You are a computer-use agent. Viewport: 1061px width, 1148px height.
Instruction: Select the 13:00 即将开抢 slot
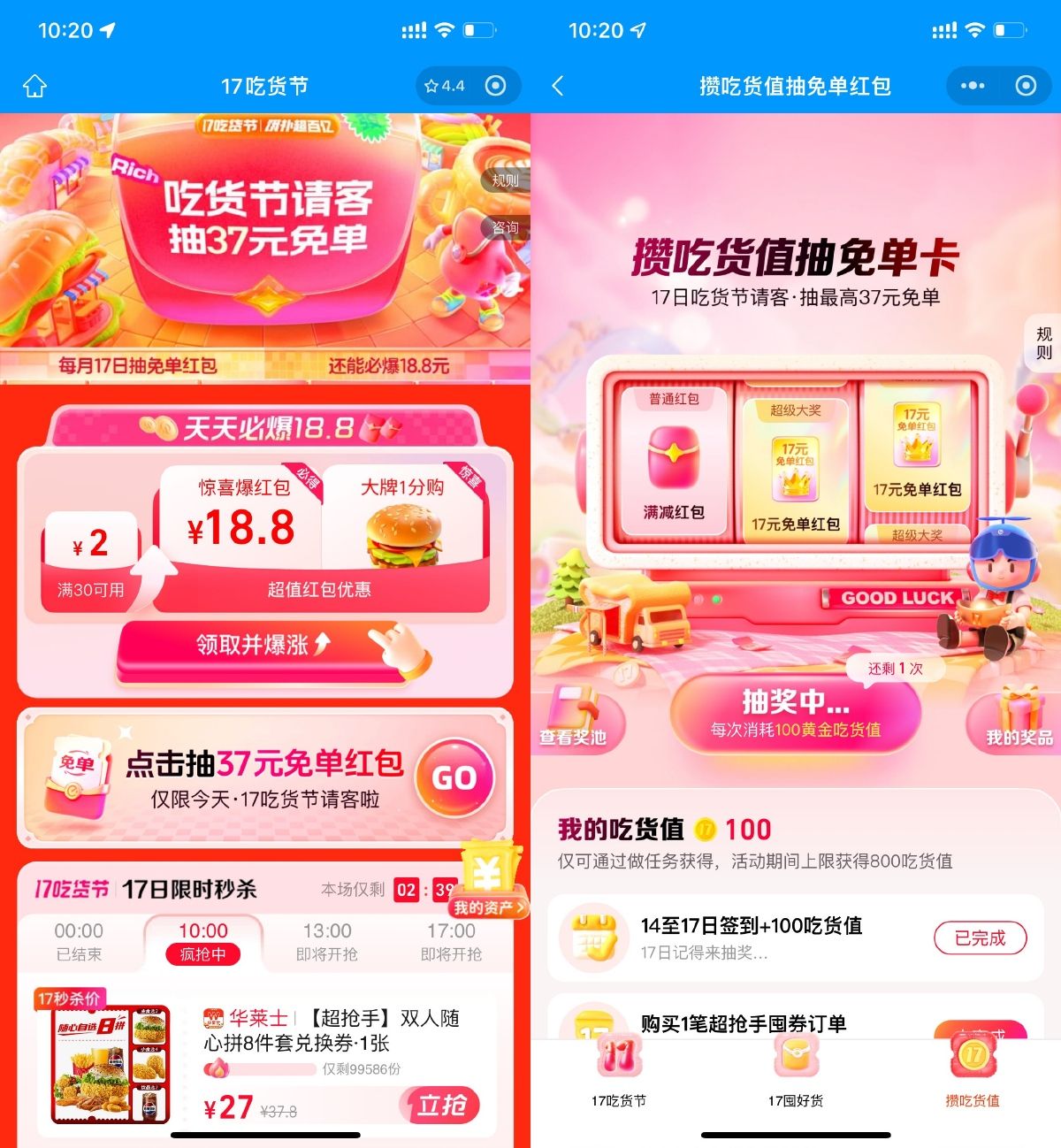click(x=327, y=941)
